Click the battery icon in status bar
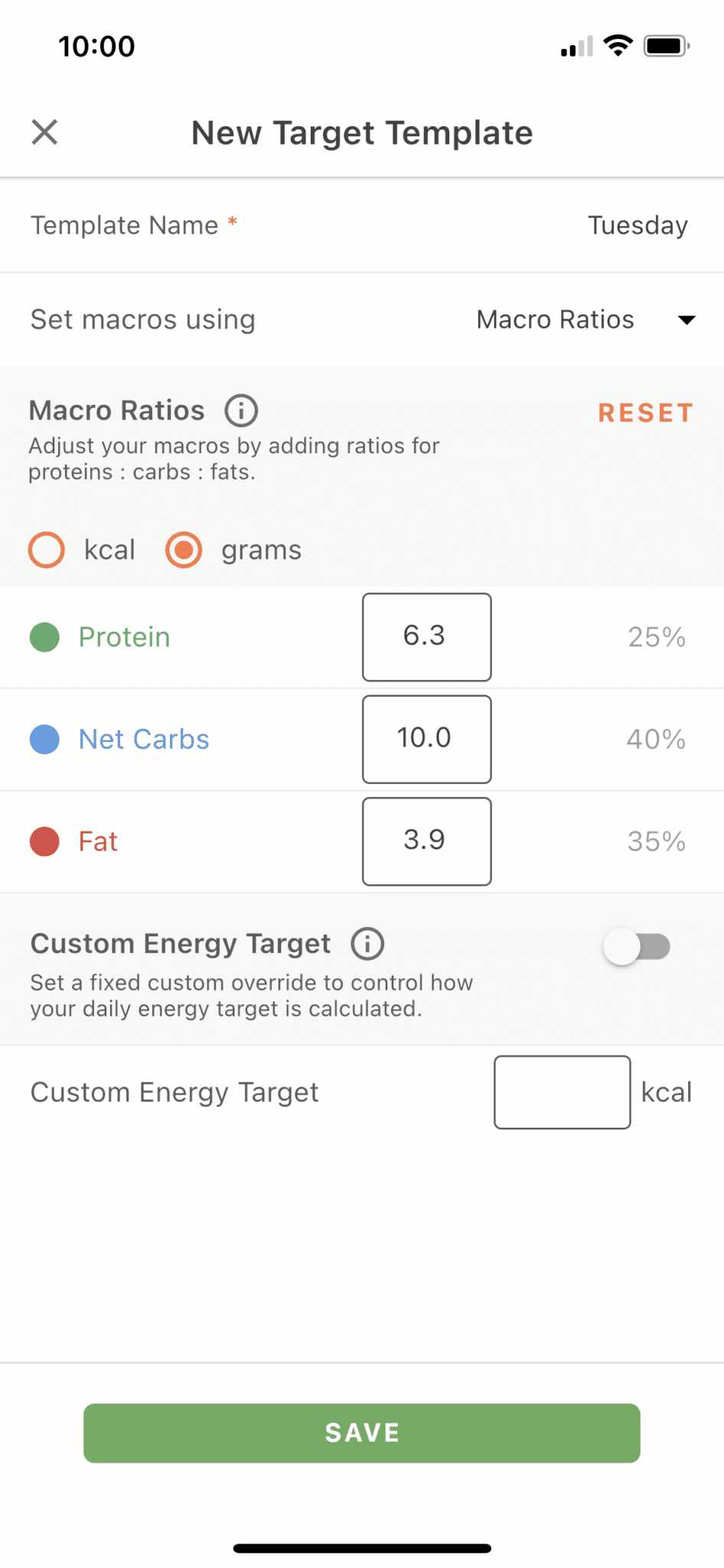 point(665,45)
